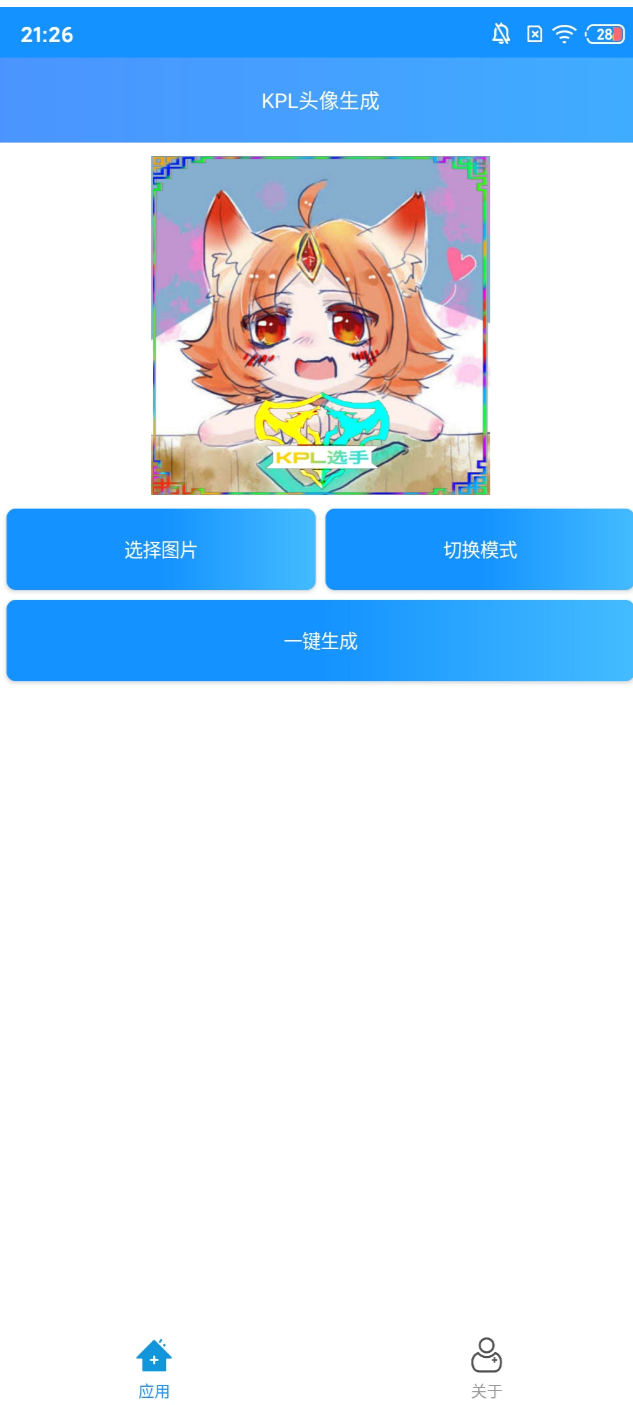633x1405 pixels.
Task: Generate the avatar with 一键生成
Action: pyautogui.click(x=320, y=641)
